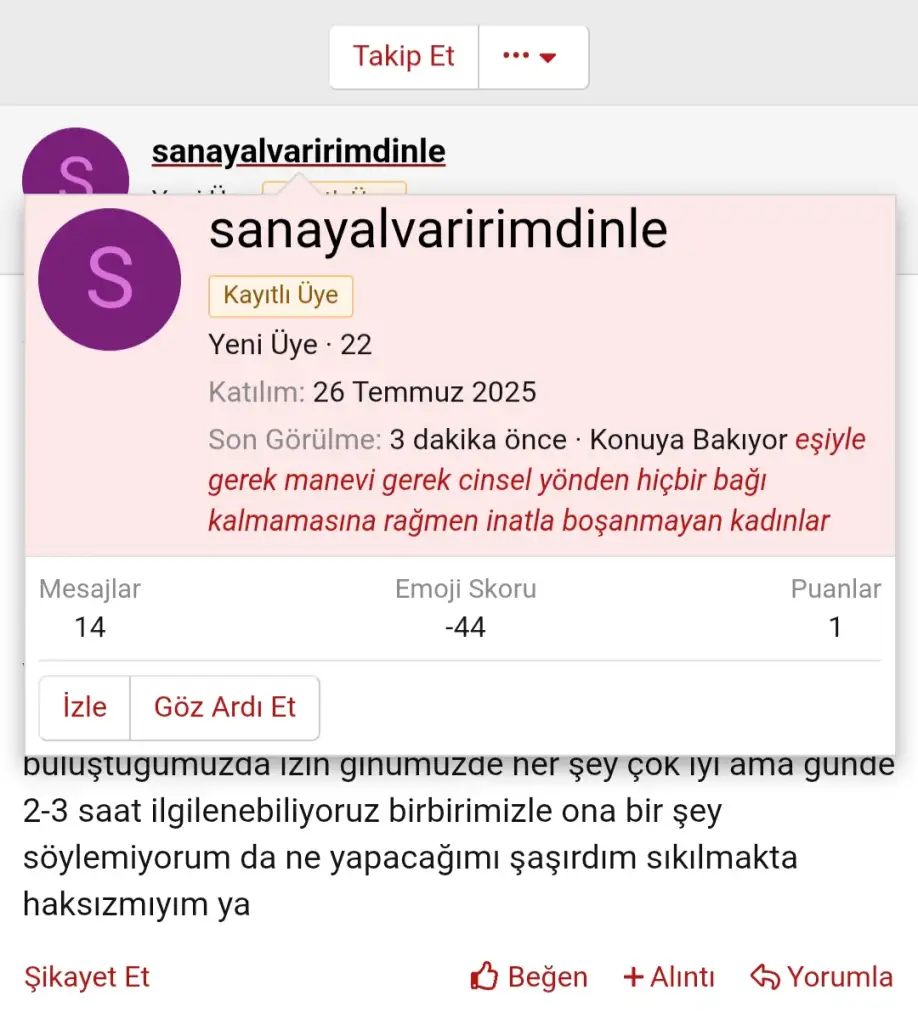Reply using the Yorumla button
The height and width of the screenshot is (1024, 918).
tap(821, 977)
